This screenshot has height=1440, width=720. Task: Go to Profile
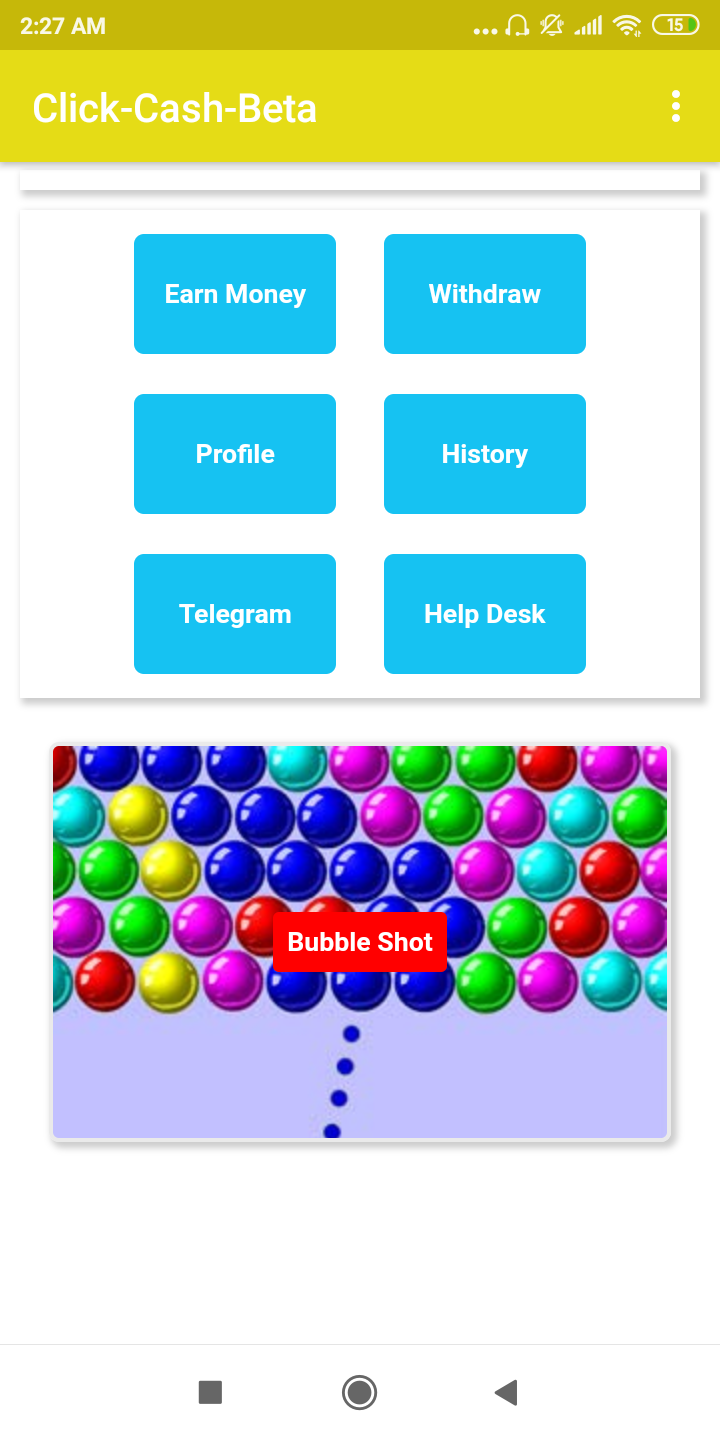tap(235, 454)
